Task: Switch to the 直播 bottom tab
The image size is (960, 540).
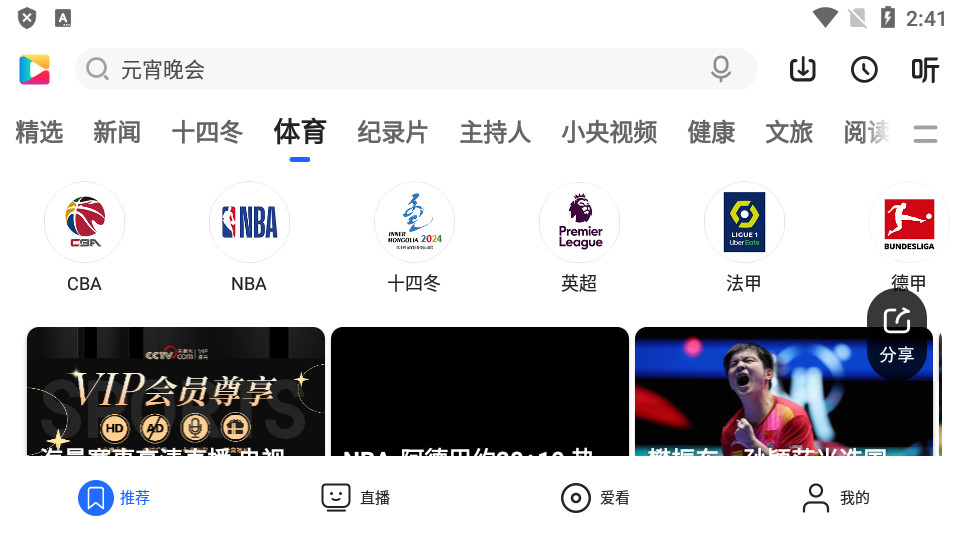Action: coord(355,497)
